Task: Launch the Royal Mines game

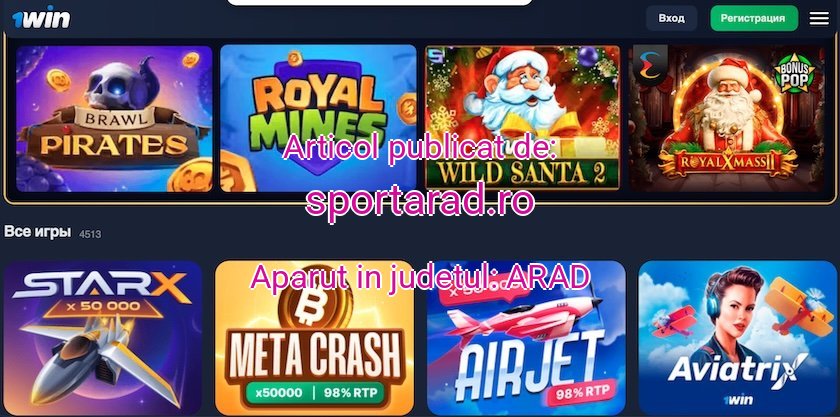Action: click(318, 118)
